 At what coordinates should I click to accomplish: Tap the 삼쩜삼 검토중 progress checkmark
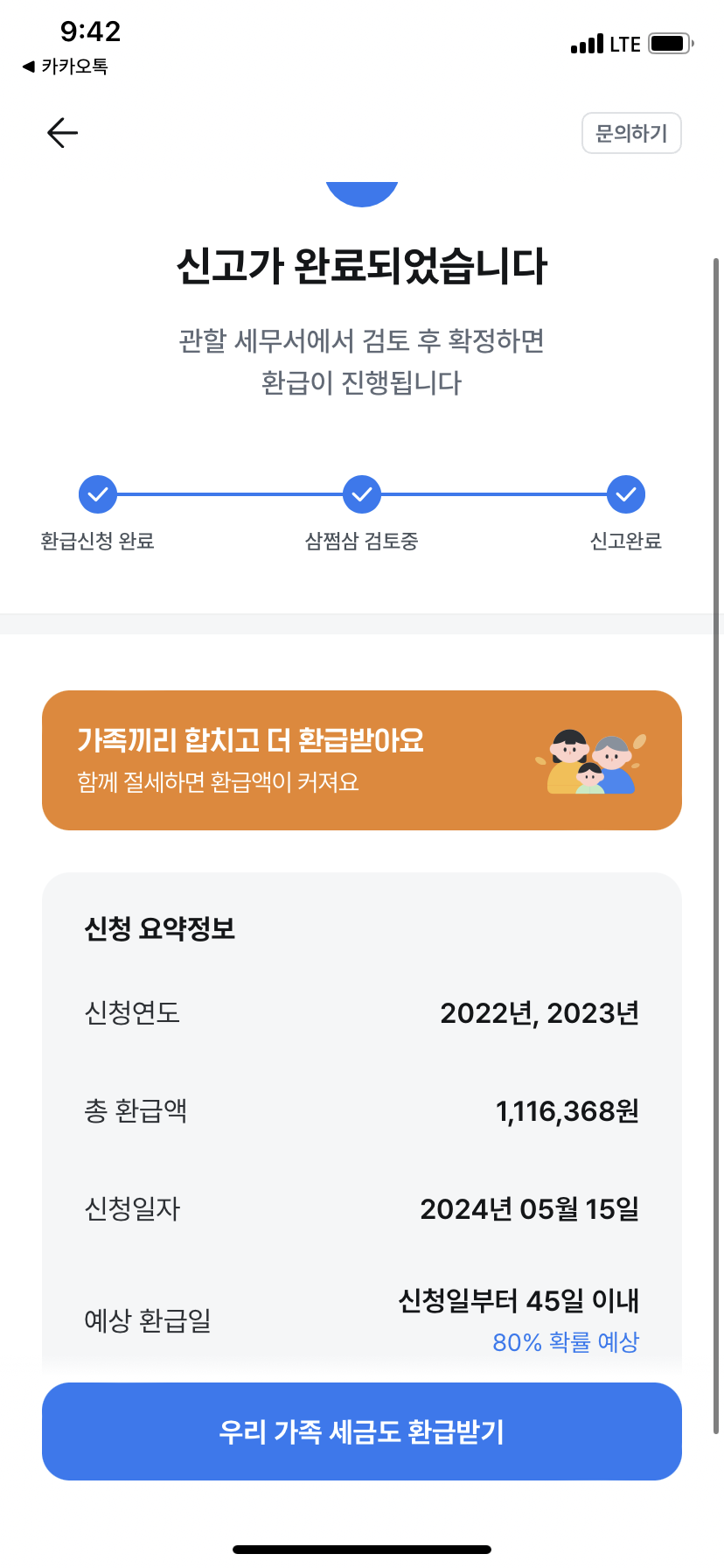pyautogui.click(x=361, y=493)
